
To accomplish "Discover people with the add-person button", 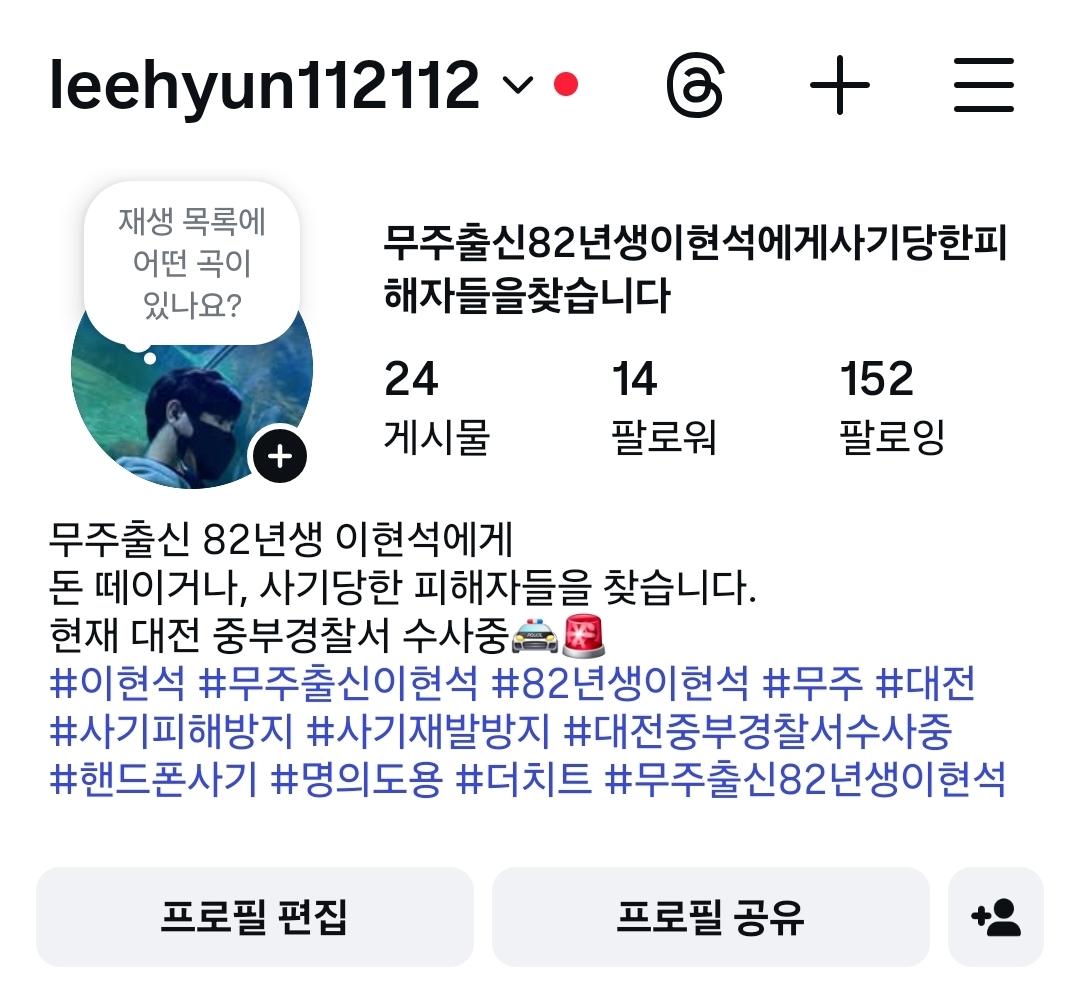I will click(995, 917).
